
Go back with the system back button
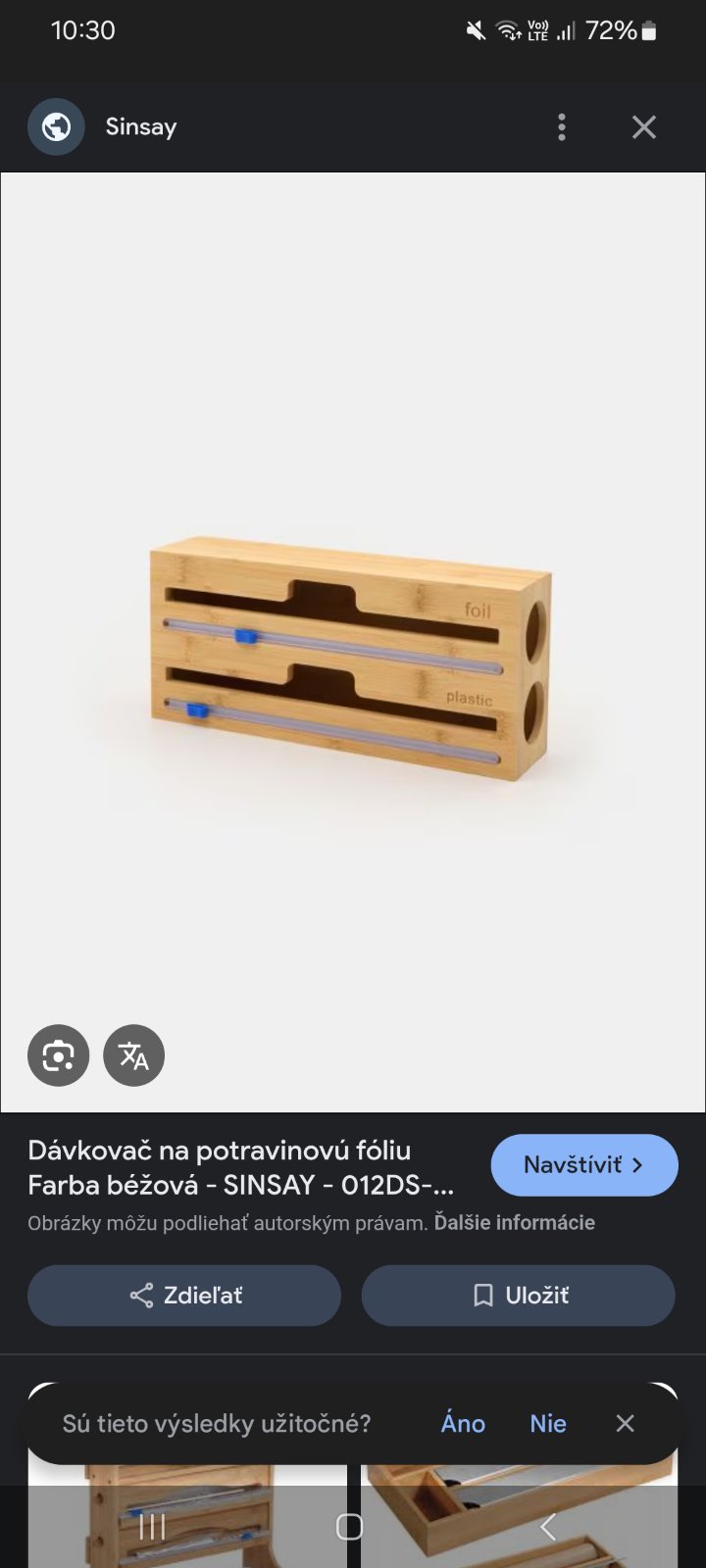(x=548, y=1526)
